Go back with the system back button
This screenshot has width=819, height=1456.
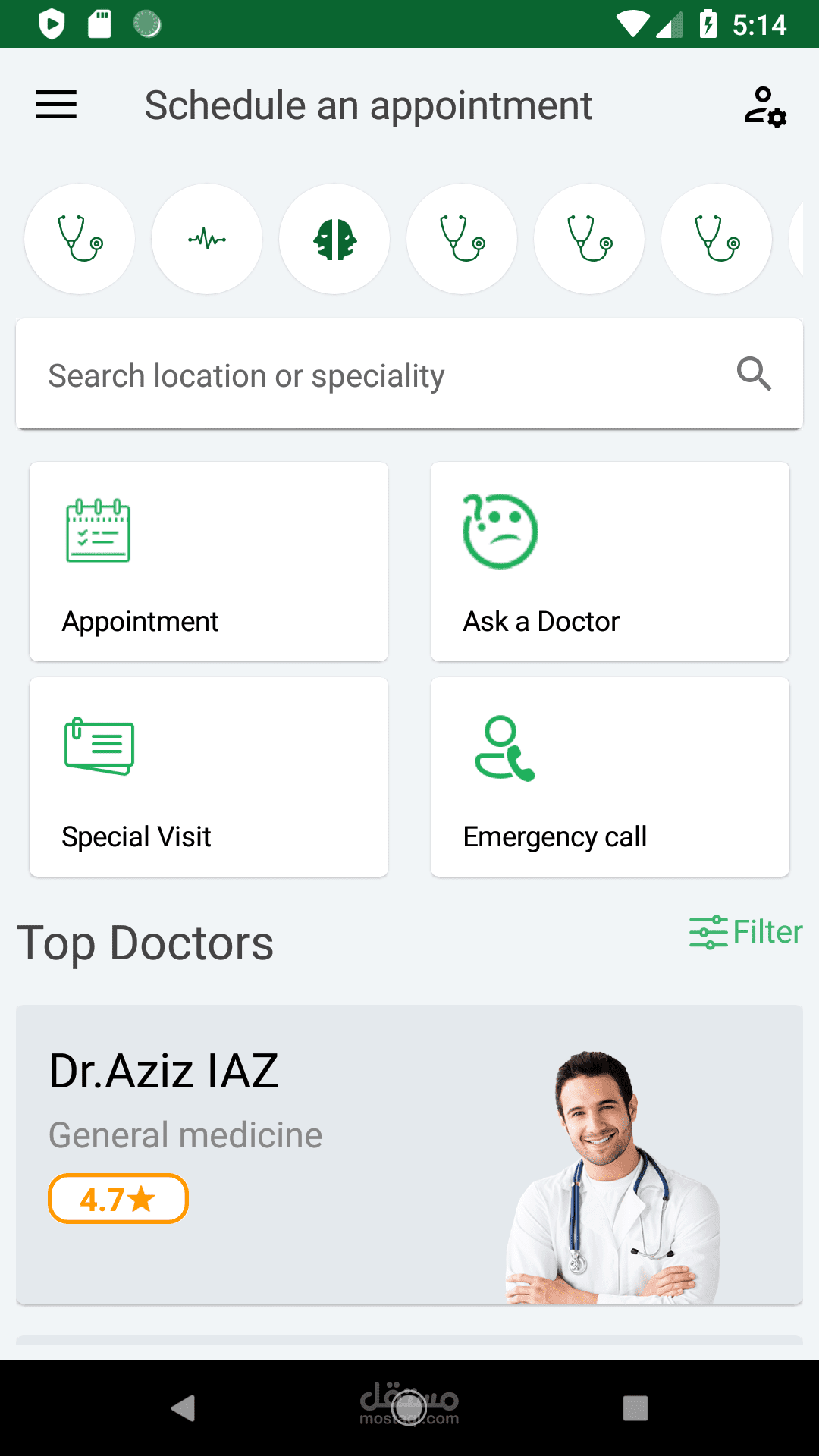coord(184,1408)
